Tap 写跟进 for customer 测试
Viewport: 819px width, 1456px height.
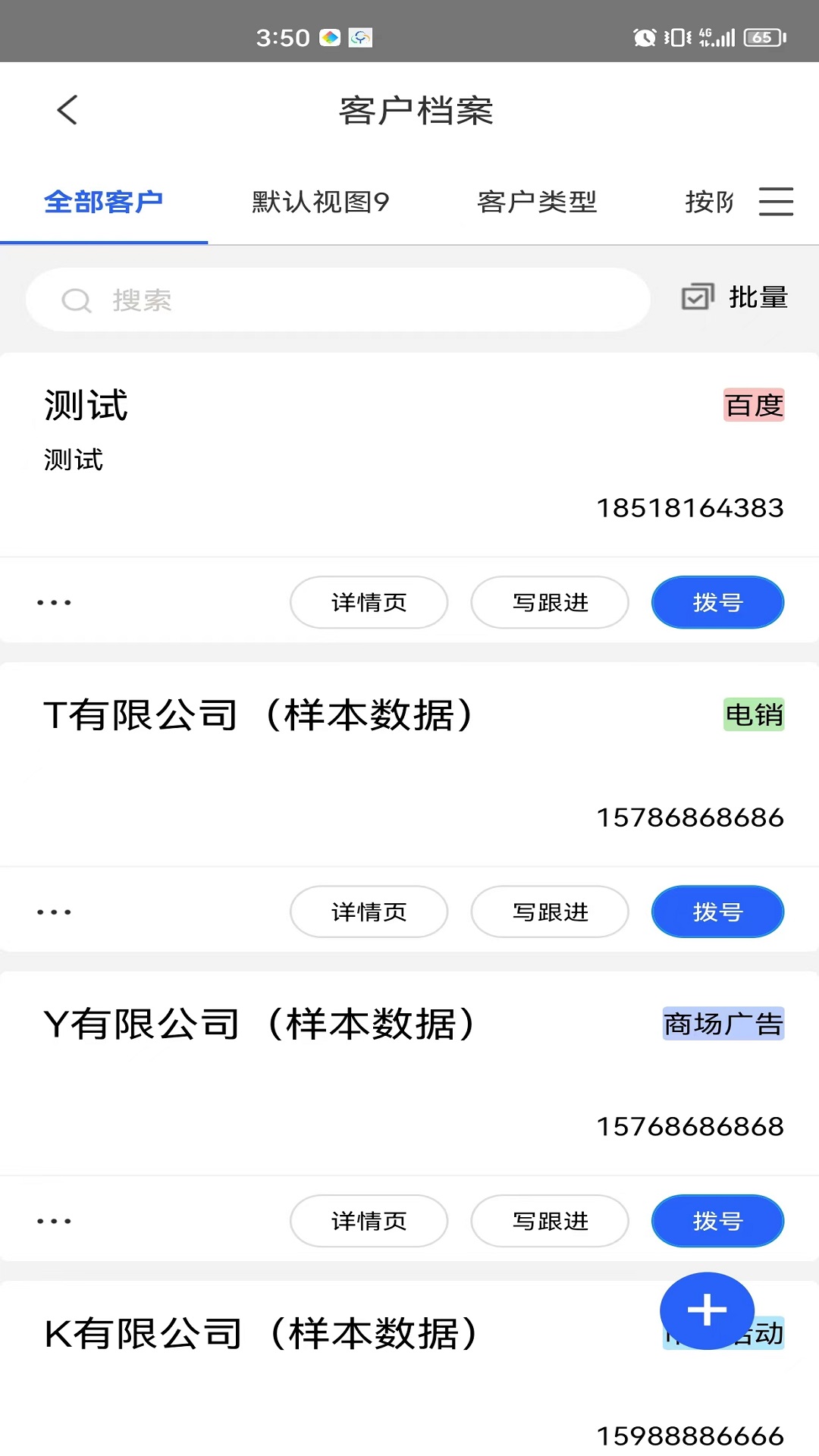pyautogui.click(x=550, y=602)
